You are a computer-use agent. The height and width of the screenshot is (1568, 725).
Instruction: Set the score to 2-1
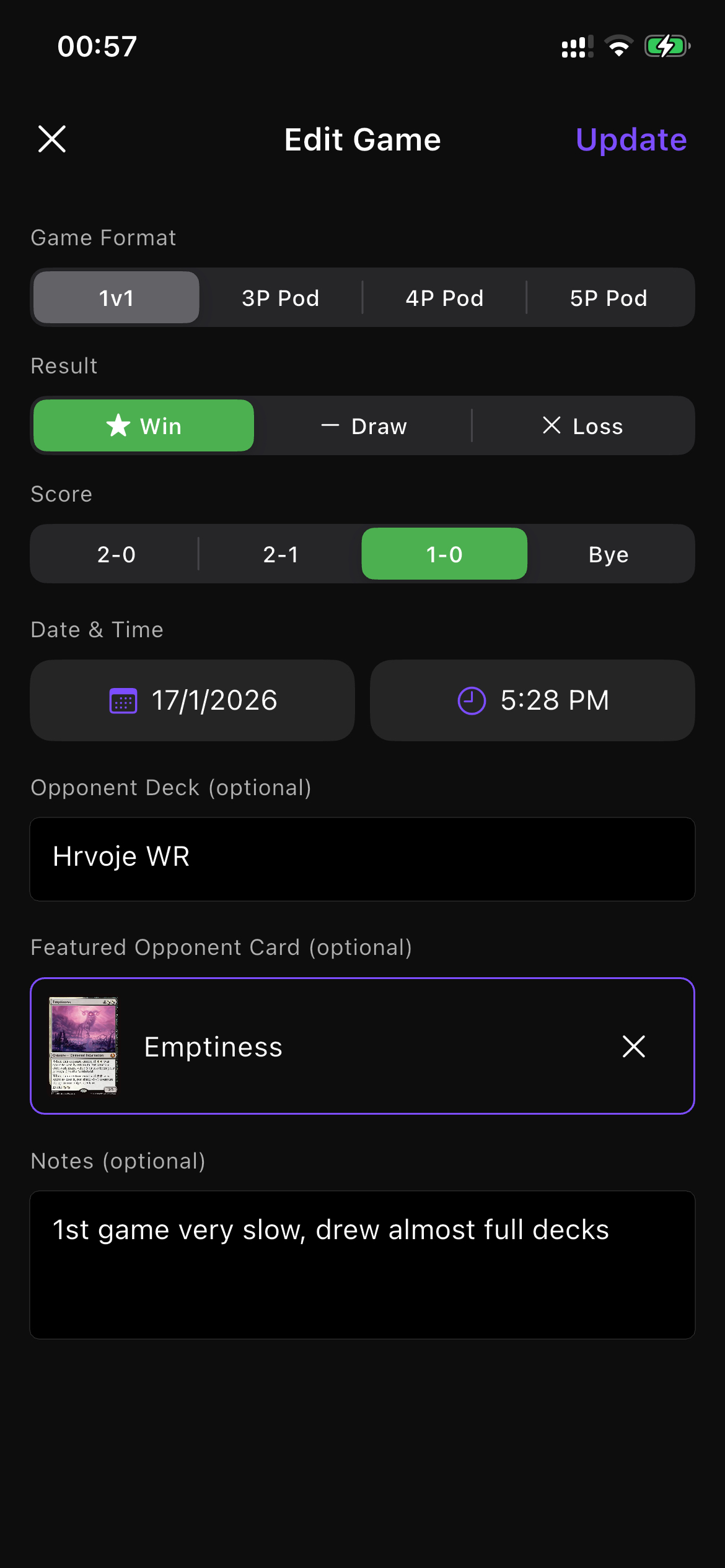click(x=280, y=554)
